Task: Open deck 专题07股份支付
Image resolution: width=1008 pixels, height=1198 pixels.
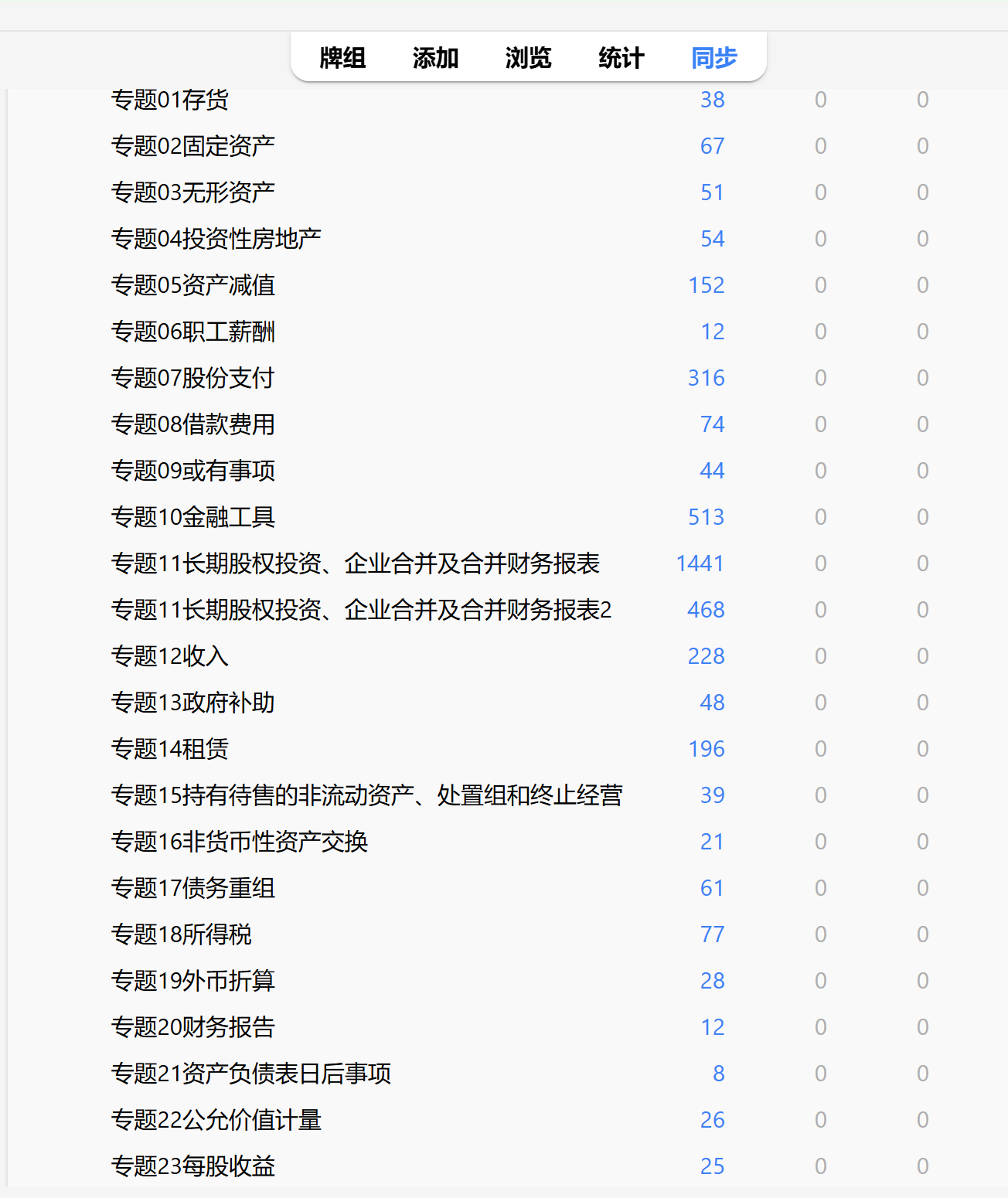Action: (193, 378)
